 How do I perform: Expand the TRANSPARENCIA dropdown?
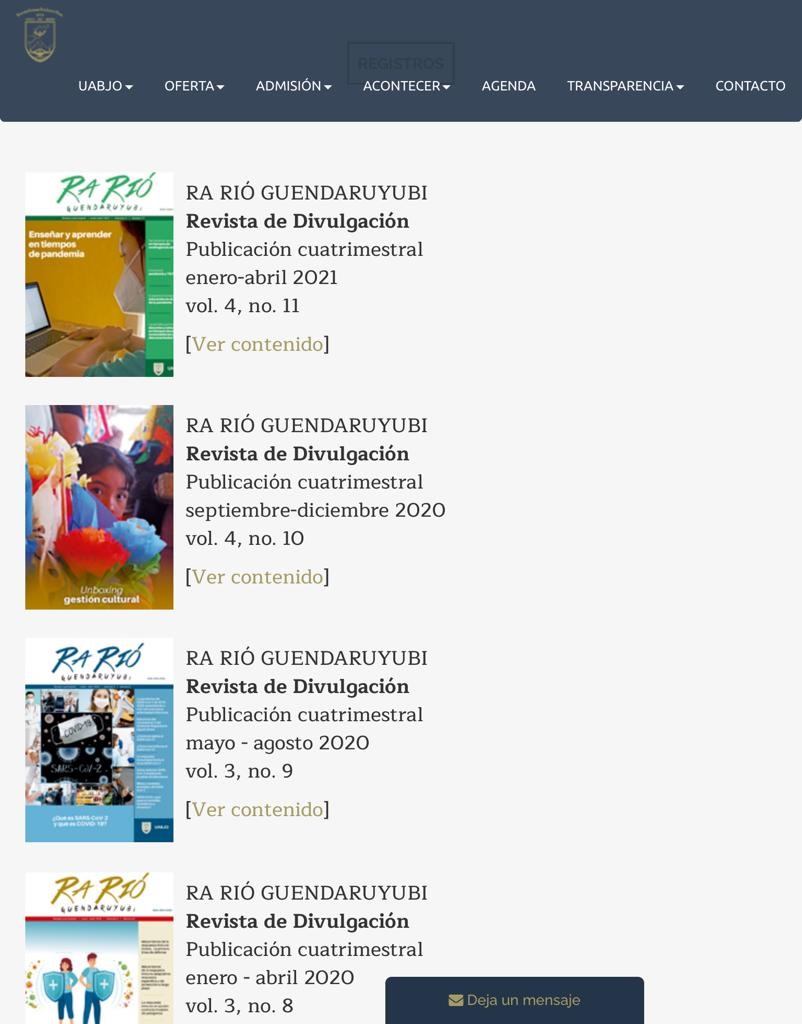click(x=625, y=86)
